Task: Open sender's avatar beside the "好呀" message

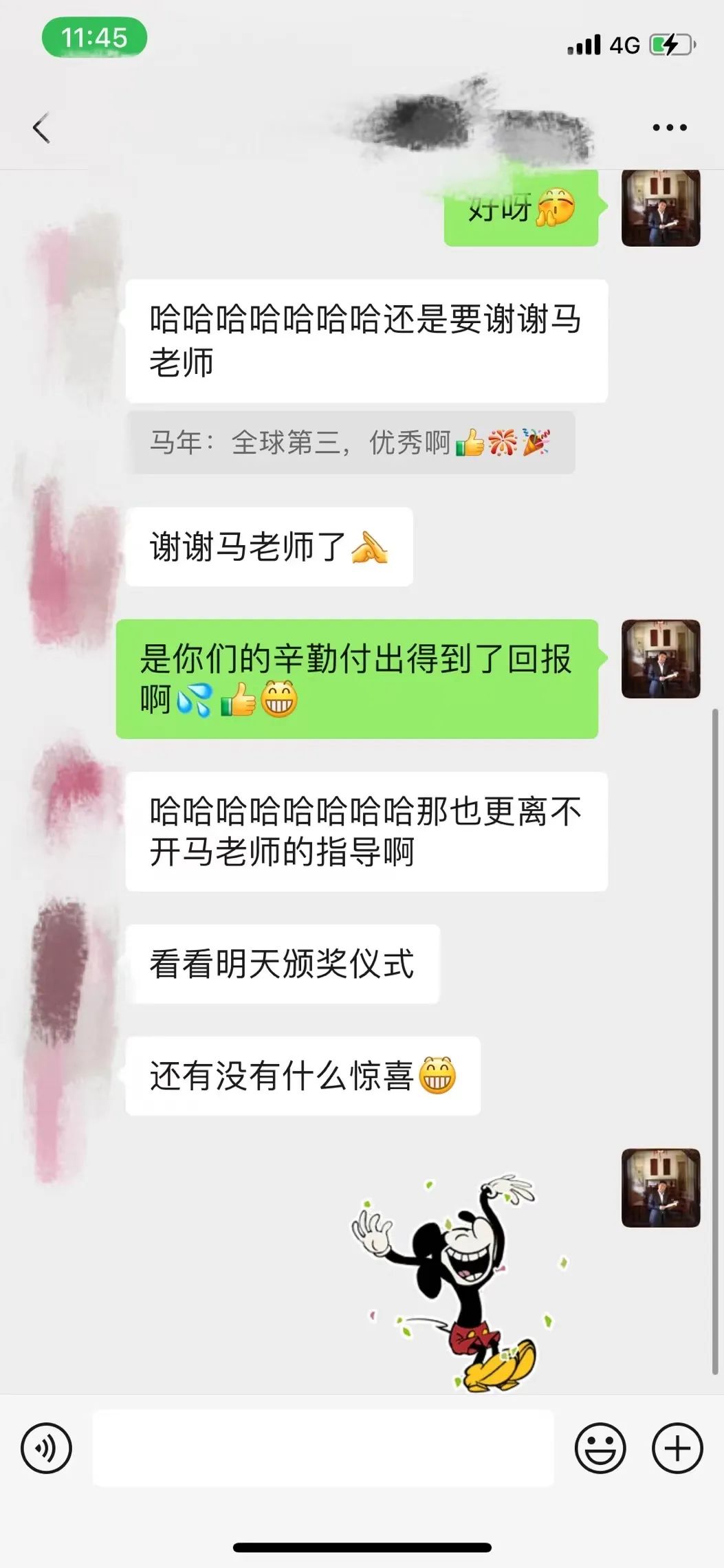Action: click(x=661, y=208)
